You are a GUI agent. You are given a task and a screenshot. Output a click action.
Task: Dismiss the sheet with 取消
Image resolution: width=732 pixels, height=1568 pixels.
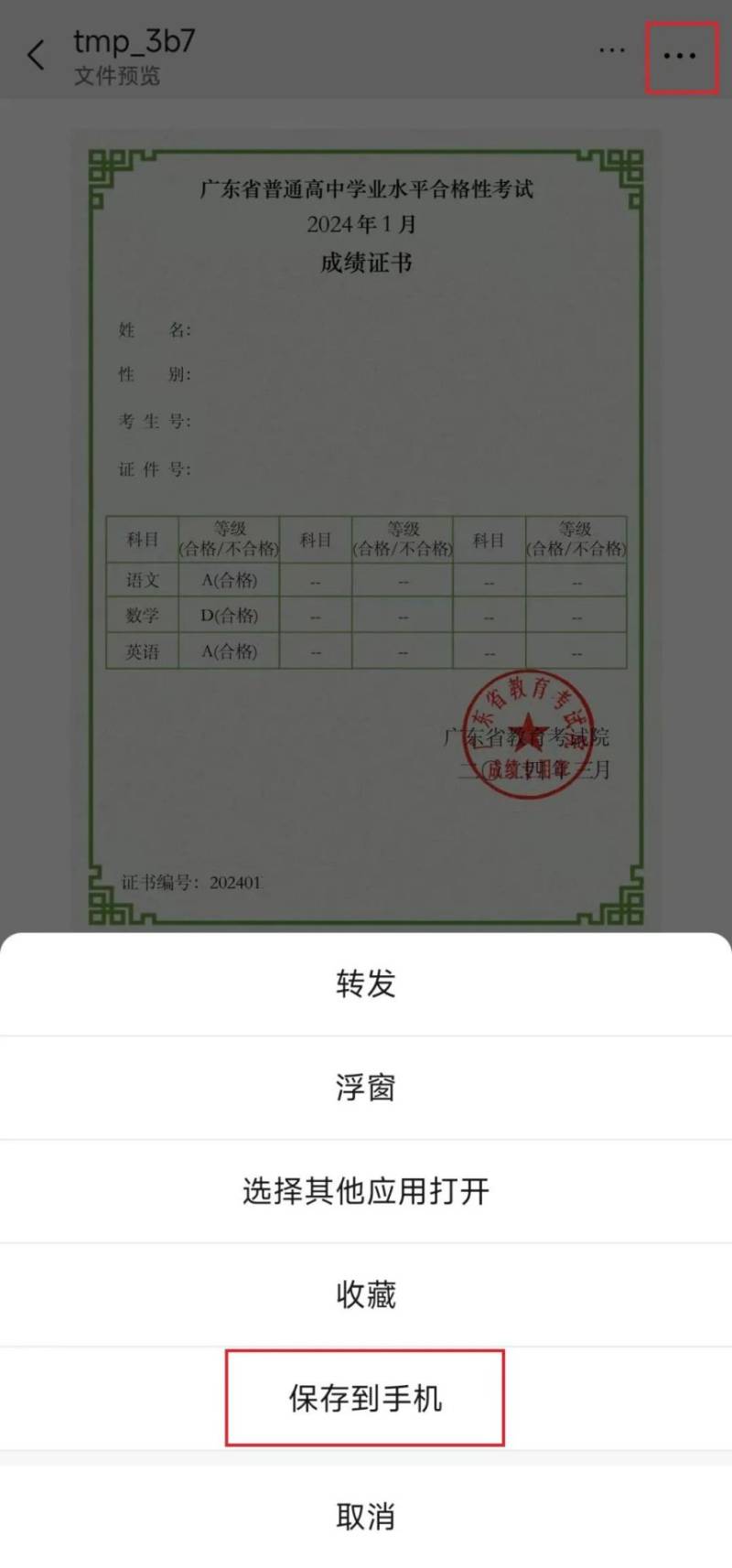pyautogui.click(x=366, y=1517)
